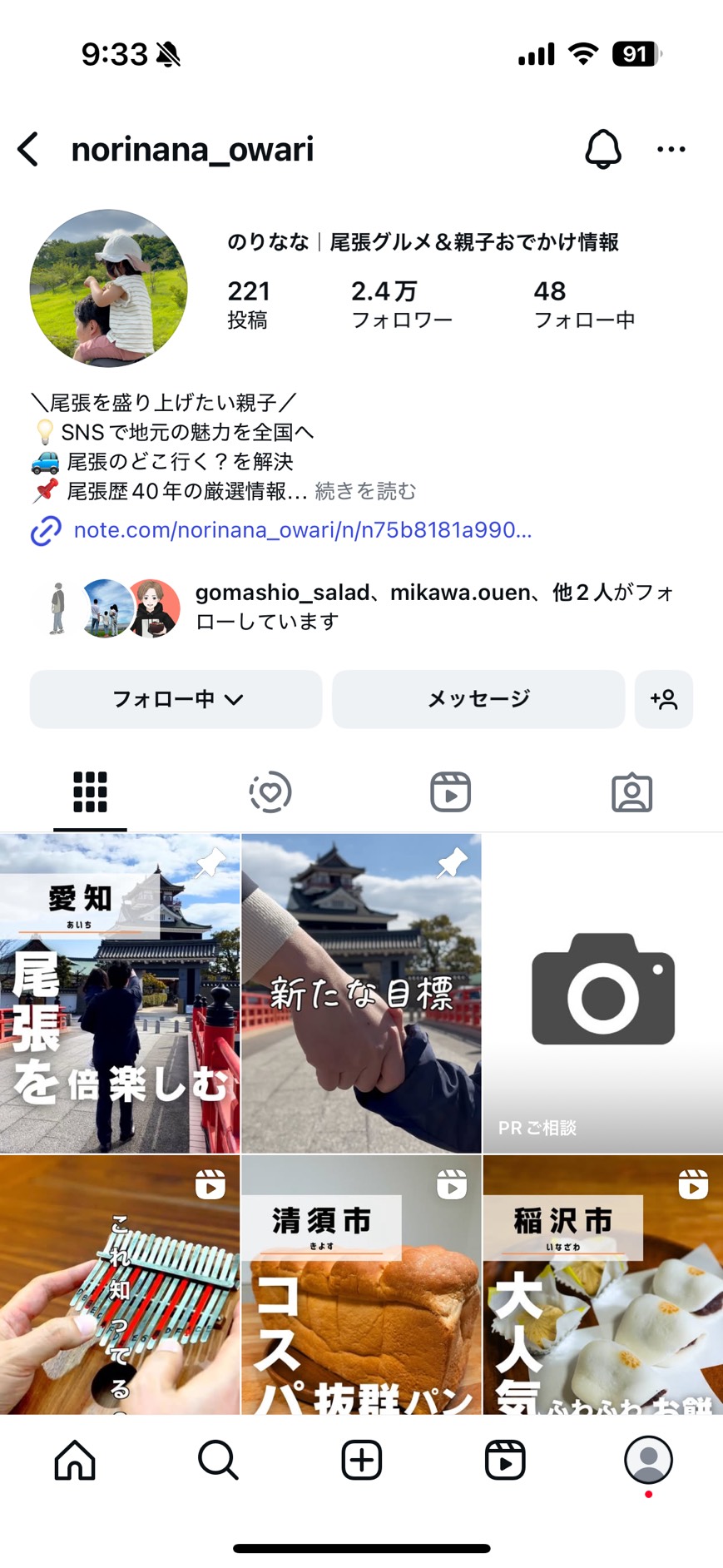Open pinned post 尾張を倍楽しむ

120,993
